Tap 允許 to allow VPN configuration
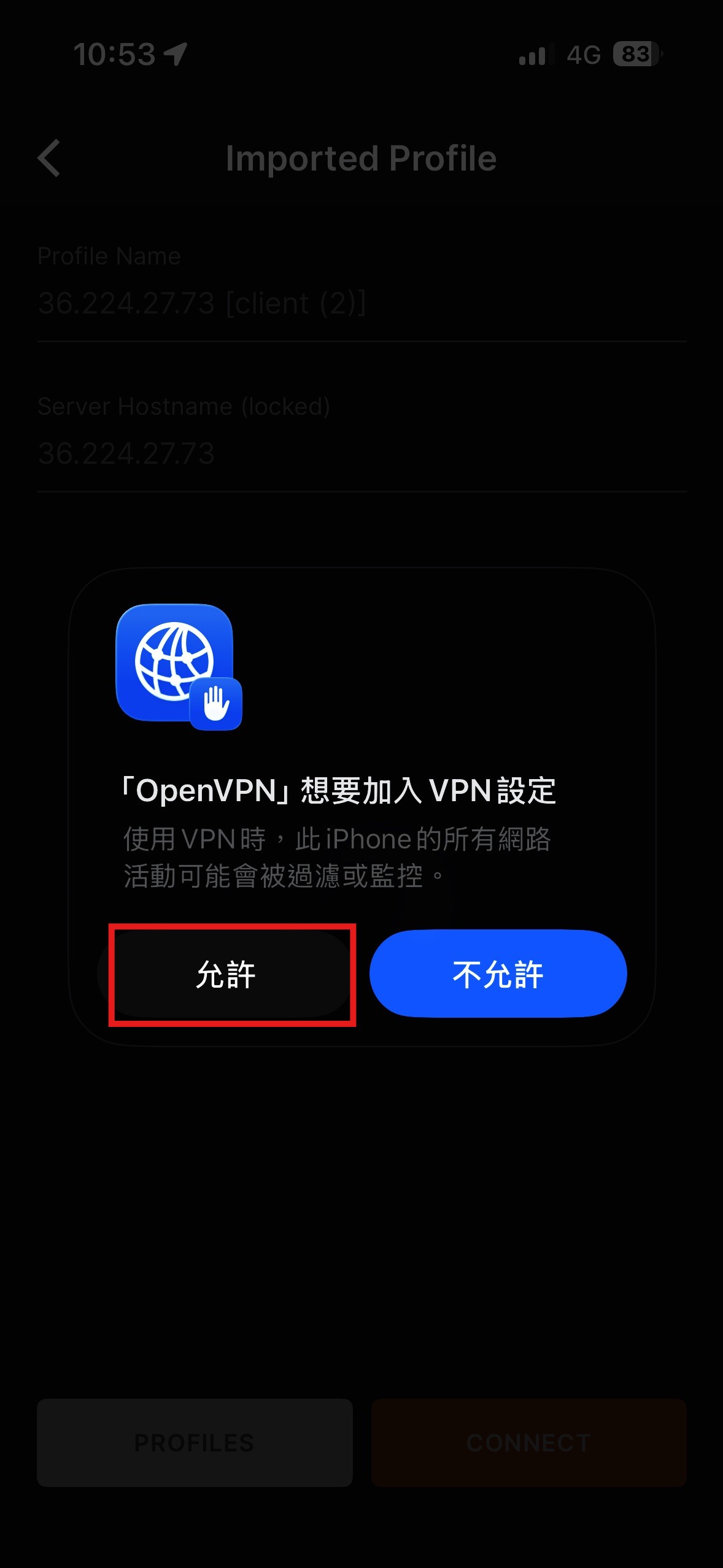723x1568 pixels. click(226, 974)
